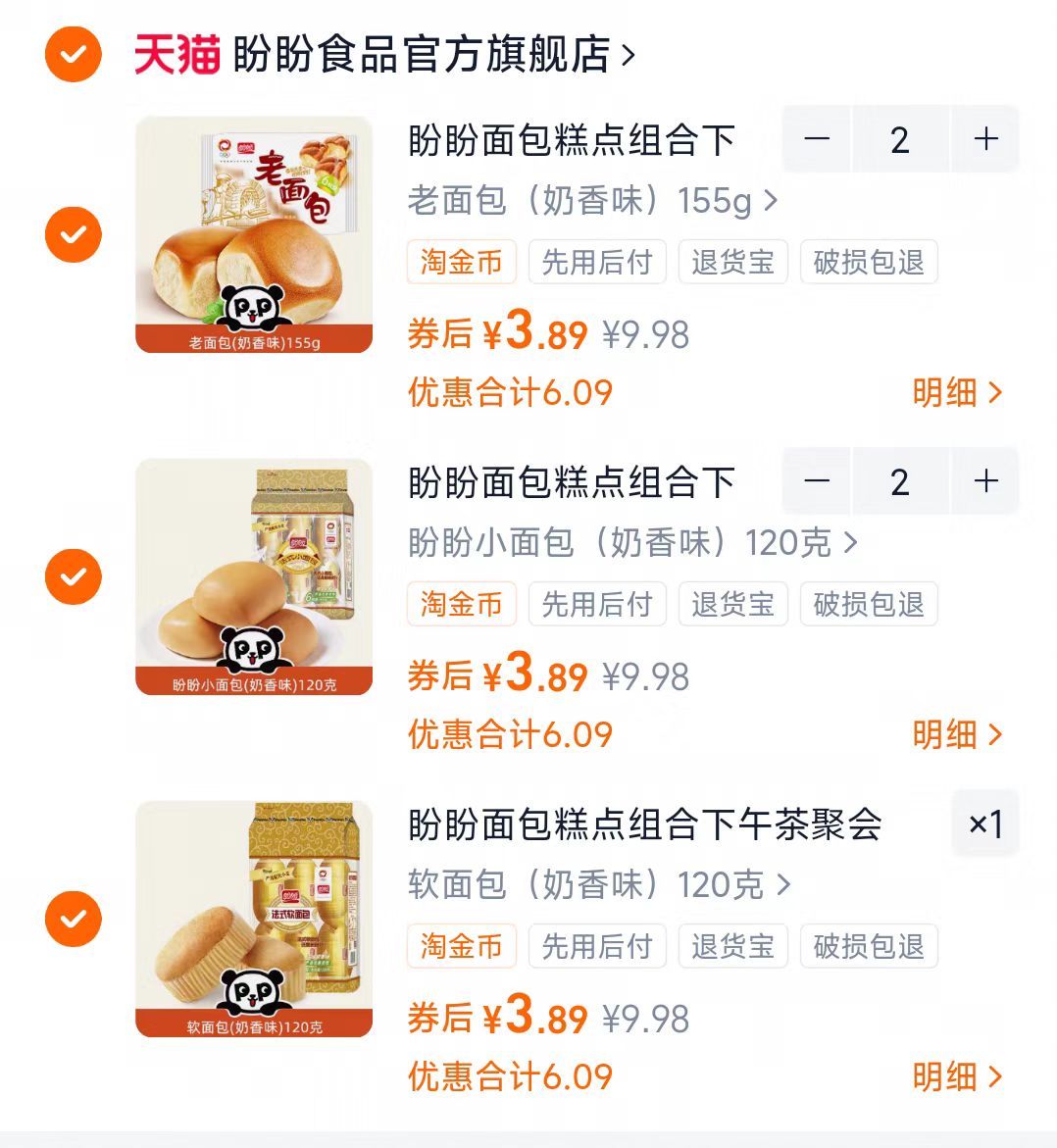This screenshot has width=1057, height=1148.
Task: Uncheck the 盼盼小面包 item selection circle
Action: pyautogui.click(x=72, y=576)
